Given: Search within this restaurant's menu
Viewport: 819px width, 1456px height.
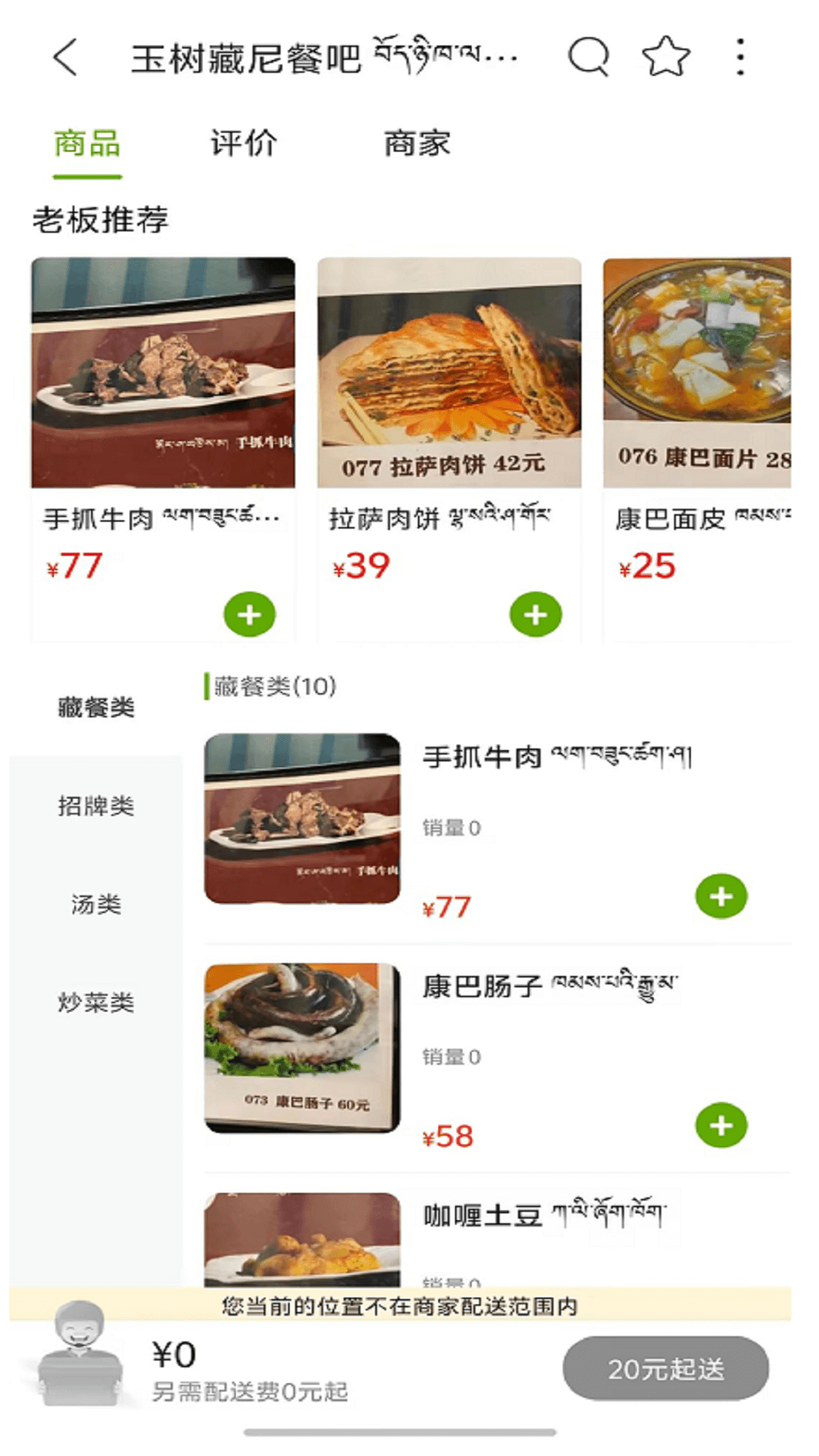Looking at the screenshot, I should tap(588, 57).
